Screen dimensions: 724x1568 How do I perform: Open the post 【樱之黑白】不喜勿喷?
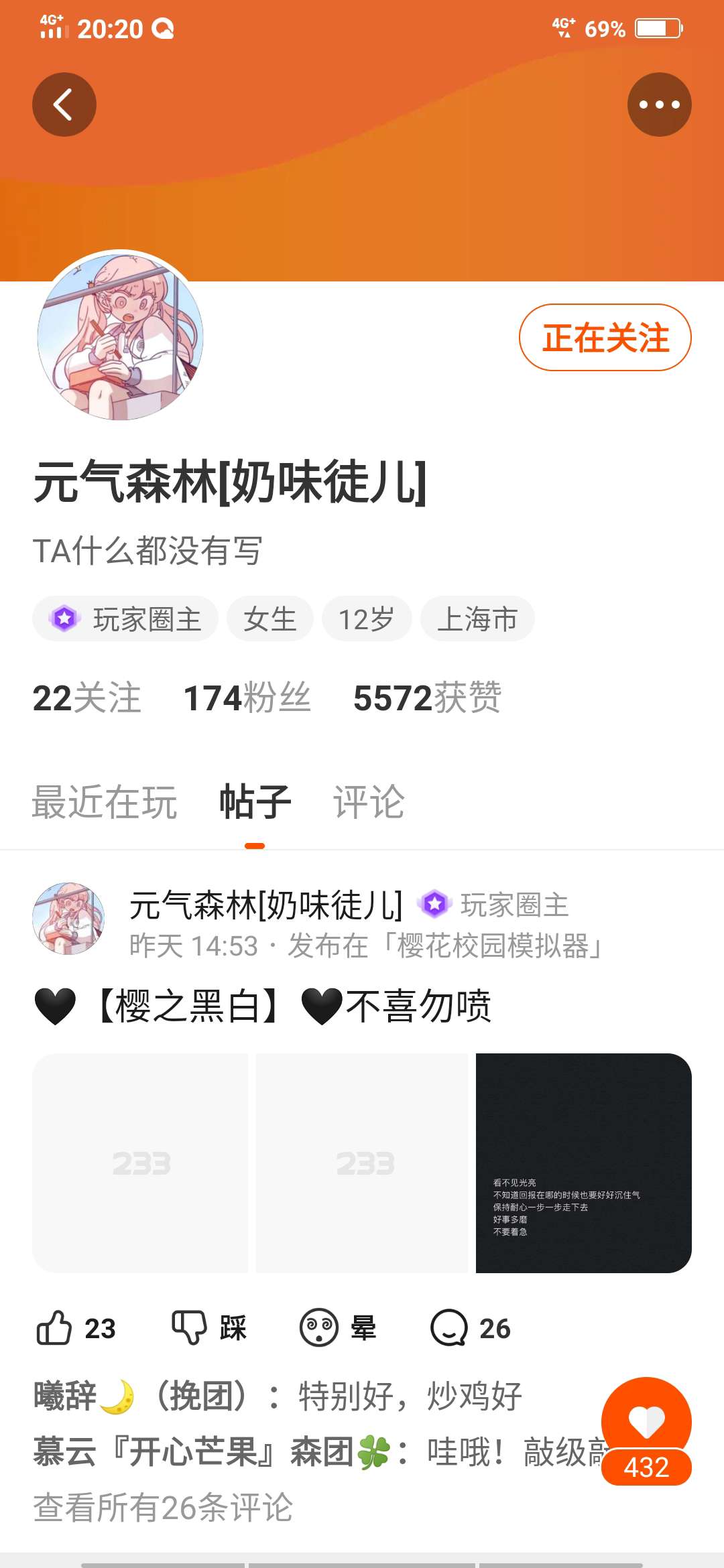[x=263, y=1006]
